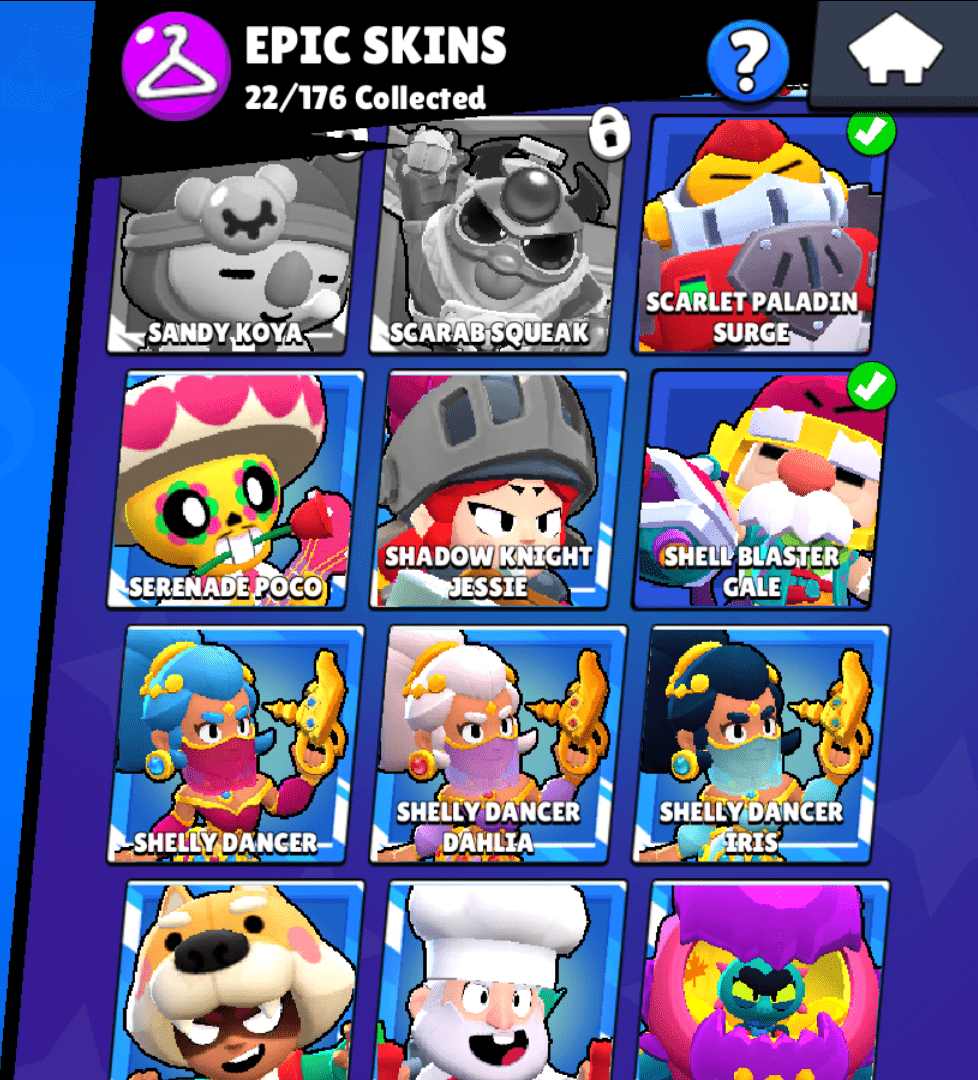978x1080 pixels.
Task: Return to the home screen
Action: click(894, 53)
